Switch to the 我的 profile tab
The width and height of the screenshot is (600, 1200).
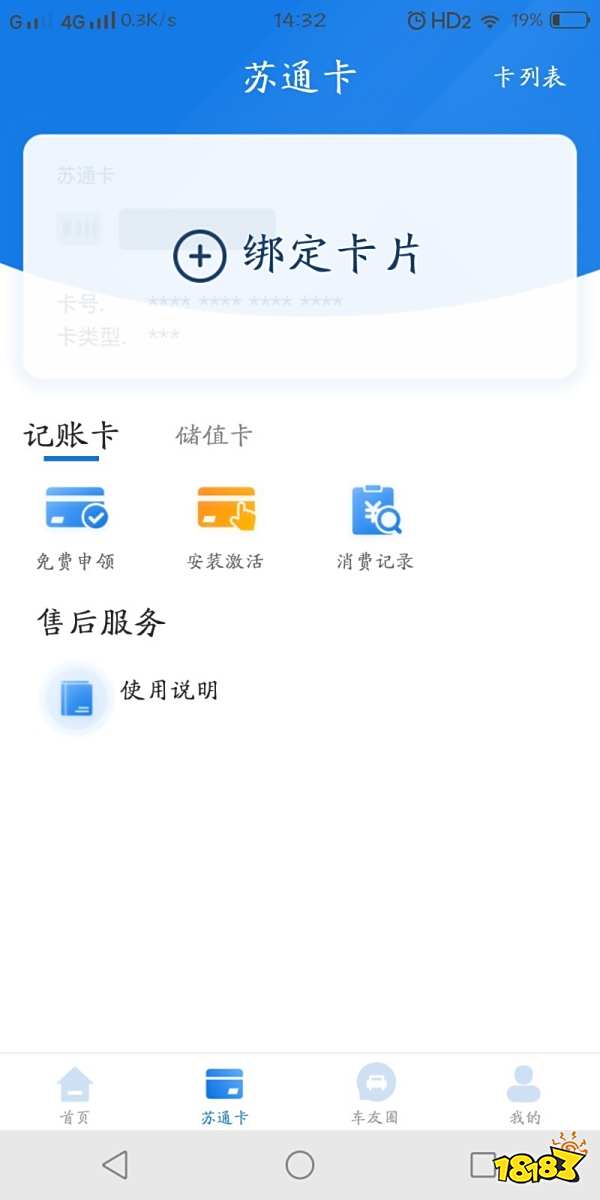pos(524,1094)
